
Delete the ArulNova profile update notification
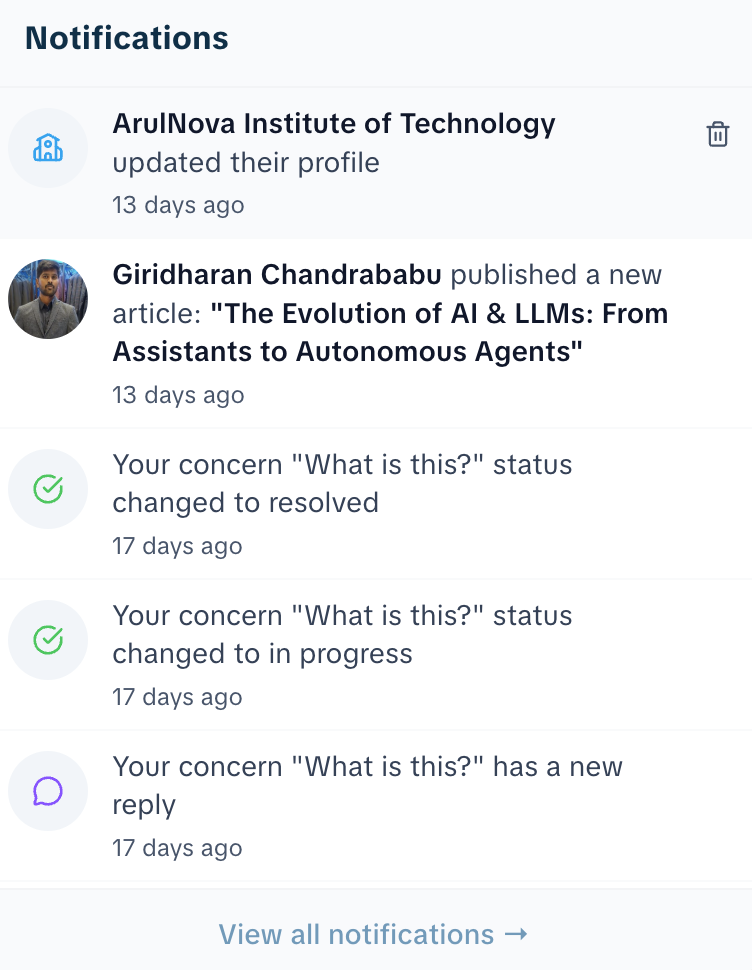tap(718, 133)
